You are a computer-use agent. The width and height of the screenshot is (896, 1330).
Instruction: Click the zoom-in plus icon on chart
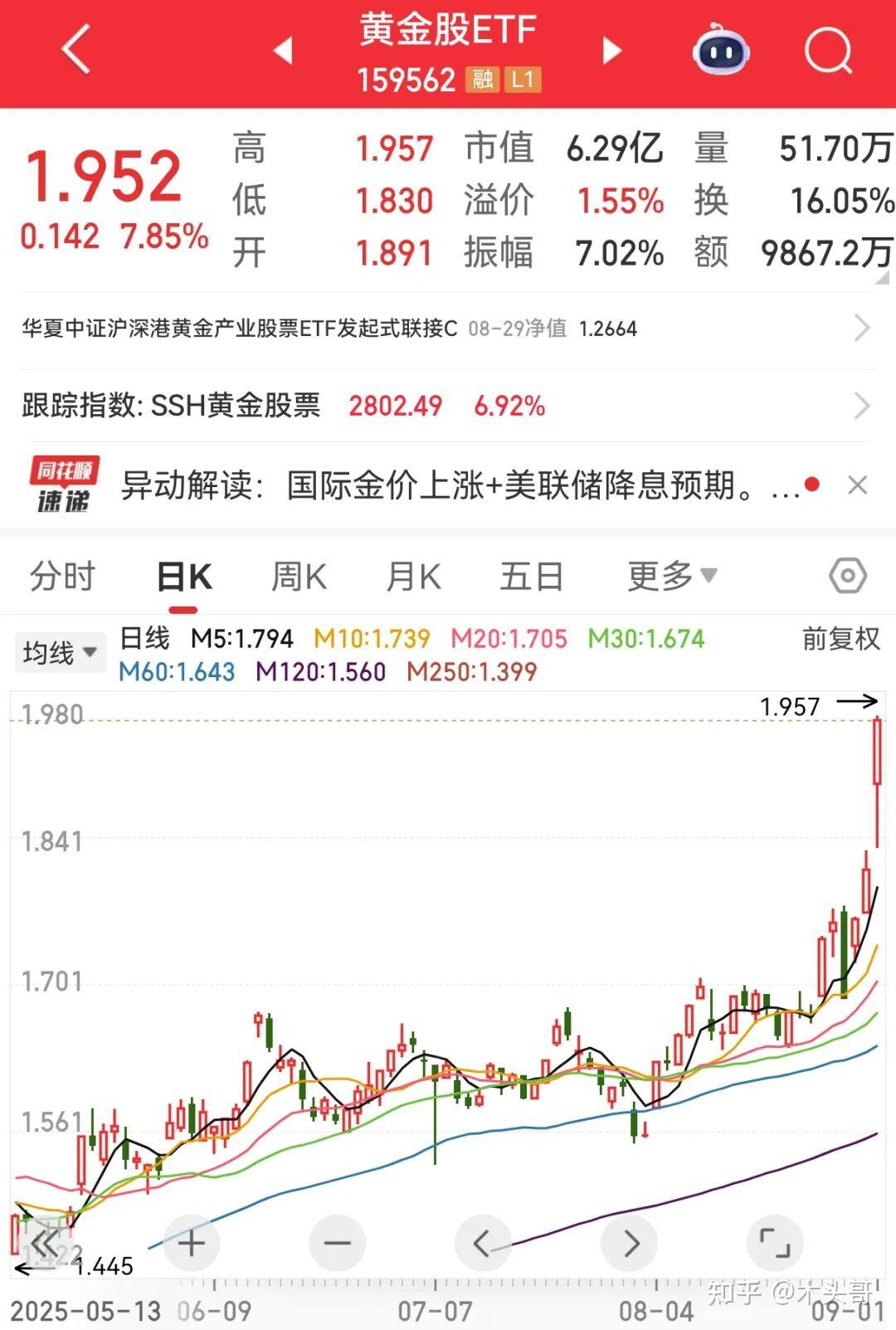[x=191, y=1242]
